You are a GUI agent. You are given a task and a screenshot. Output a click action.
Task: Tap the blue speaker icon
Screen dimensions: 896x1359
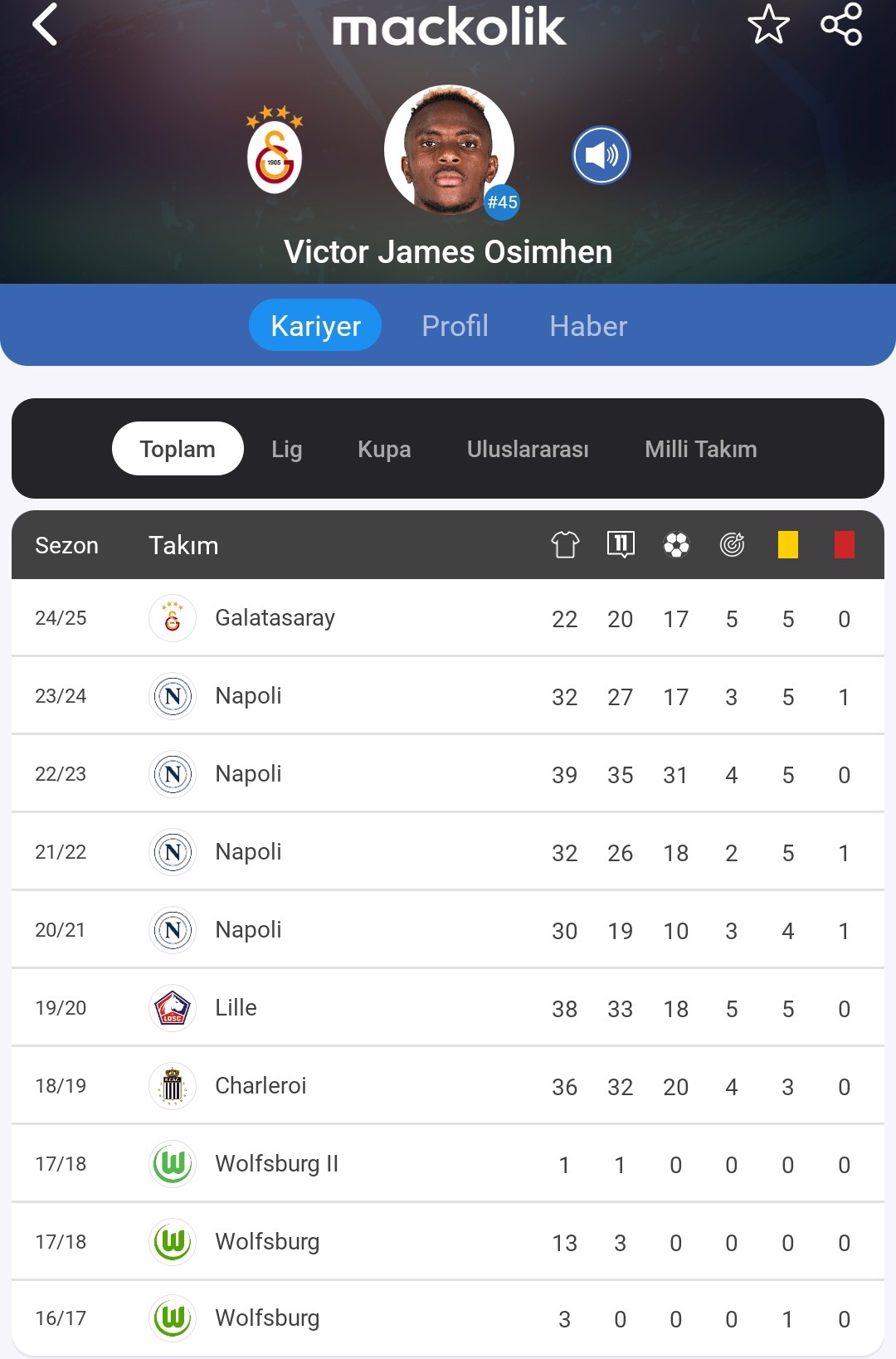(601, 155)
